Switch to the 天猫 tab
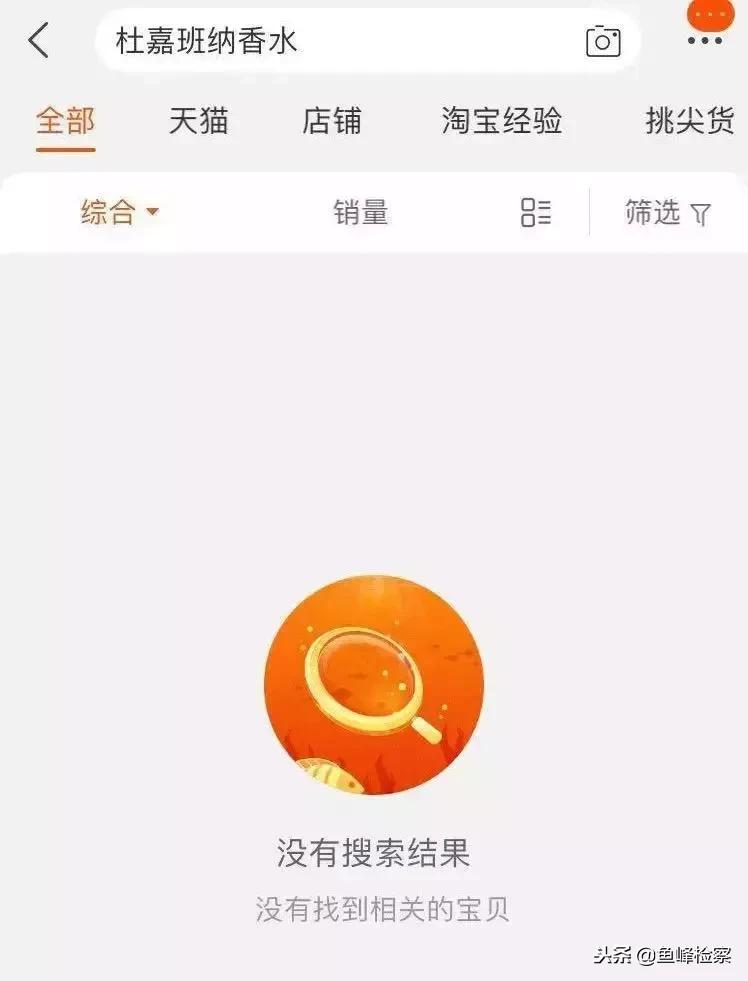Screen dimensions: 748x981 pos(201,122)
